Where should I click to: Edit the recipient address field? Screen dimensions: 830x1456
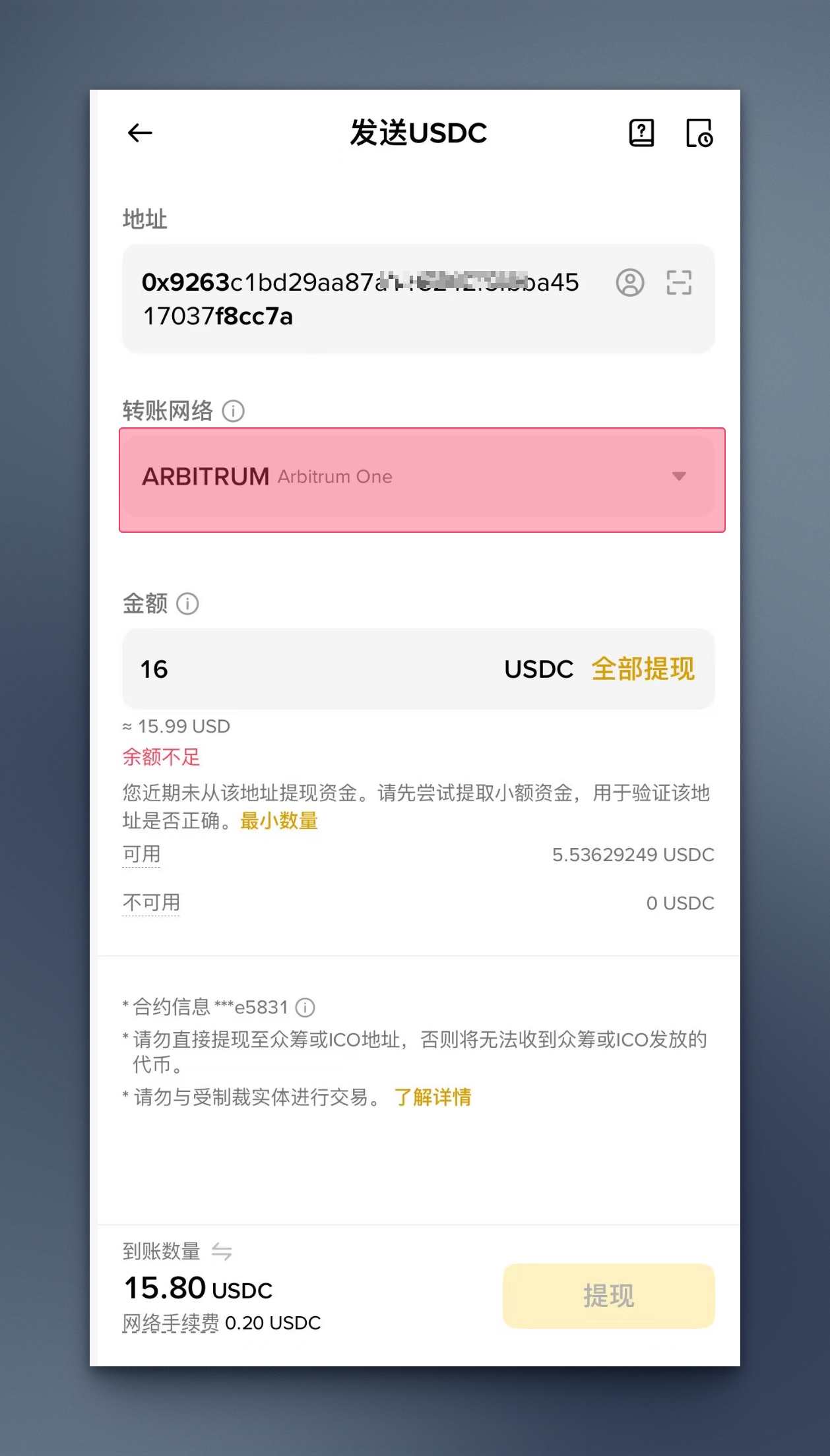point(360,299)
